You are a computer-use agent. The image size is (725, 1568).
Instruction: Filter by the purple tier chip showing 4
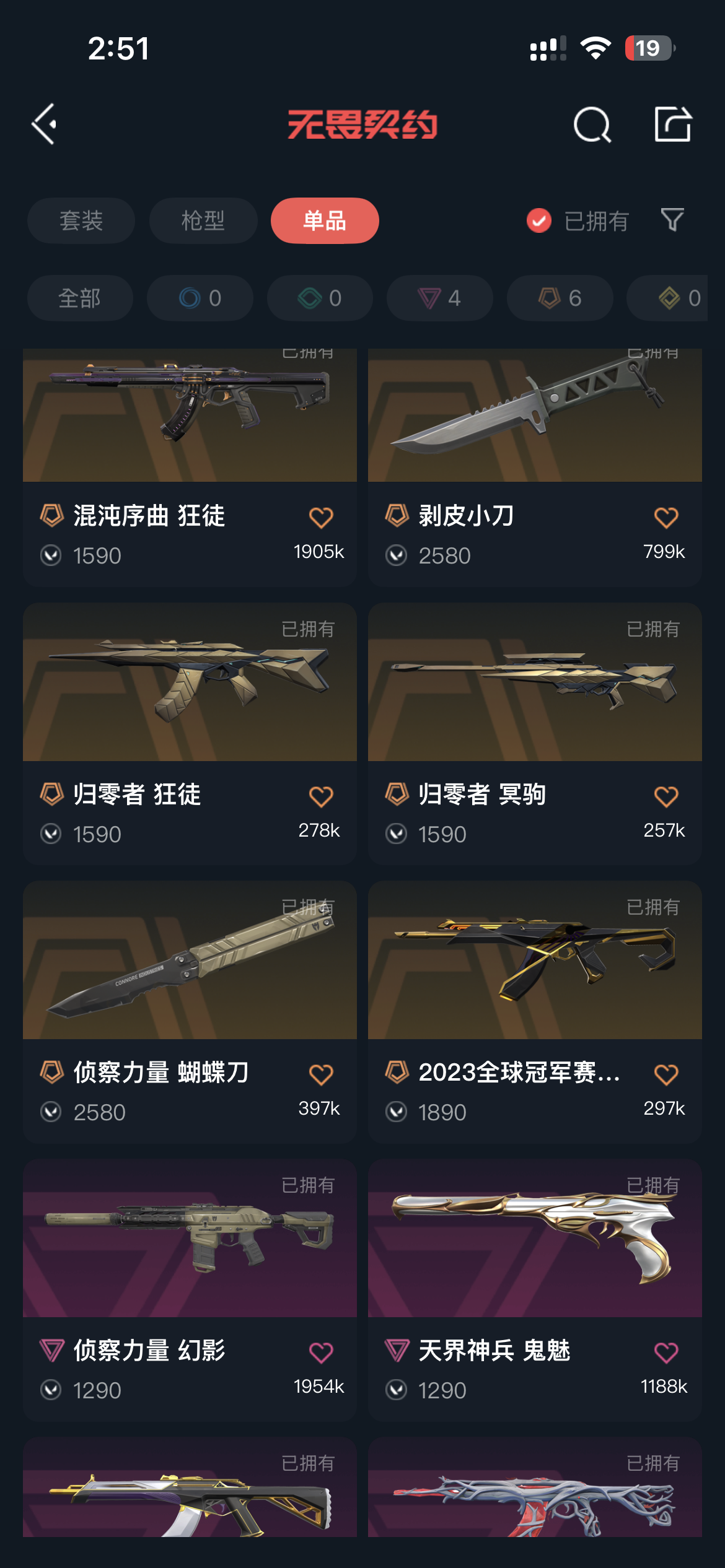[440, 298]
